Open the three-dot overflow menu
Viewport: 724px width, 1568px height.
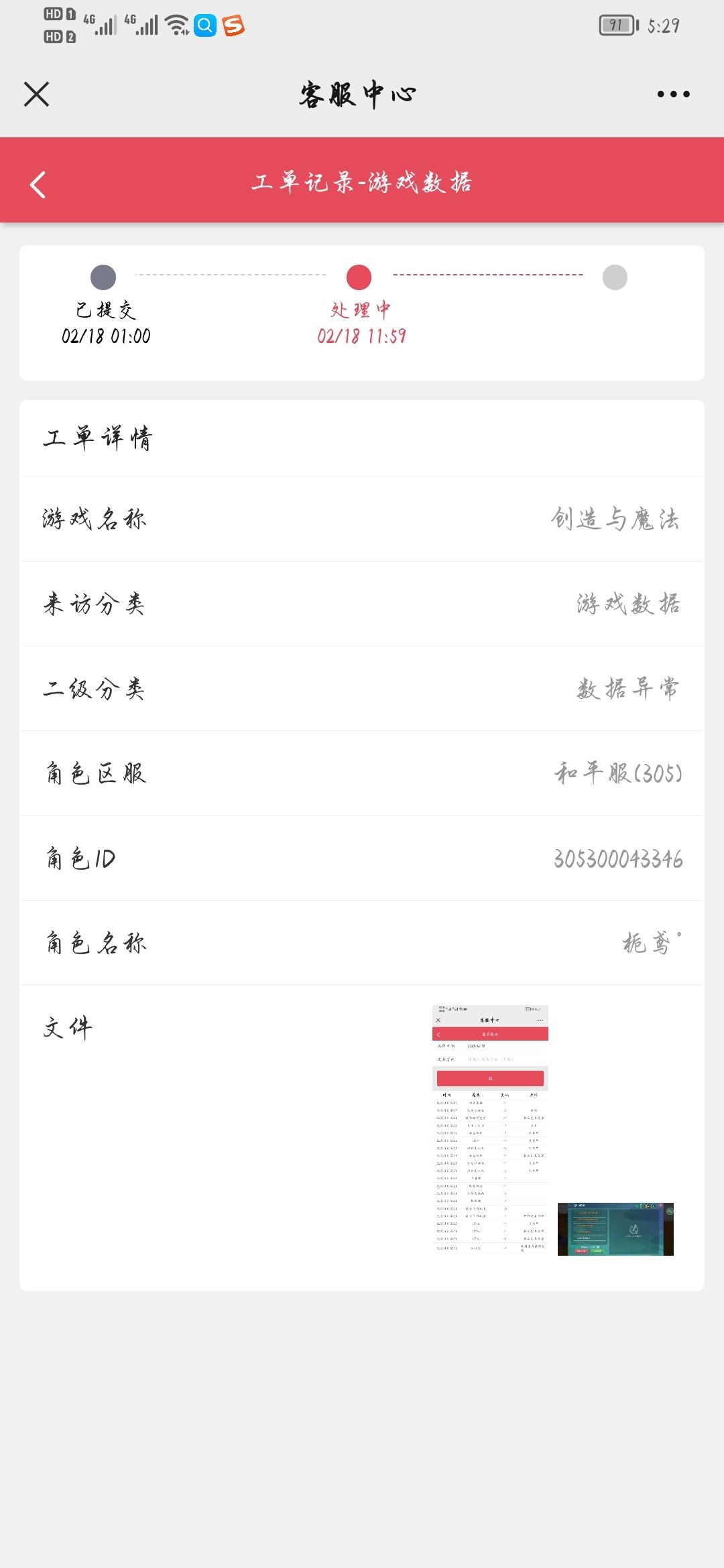(x=673, y=94)
